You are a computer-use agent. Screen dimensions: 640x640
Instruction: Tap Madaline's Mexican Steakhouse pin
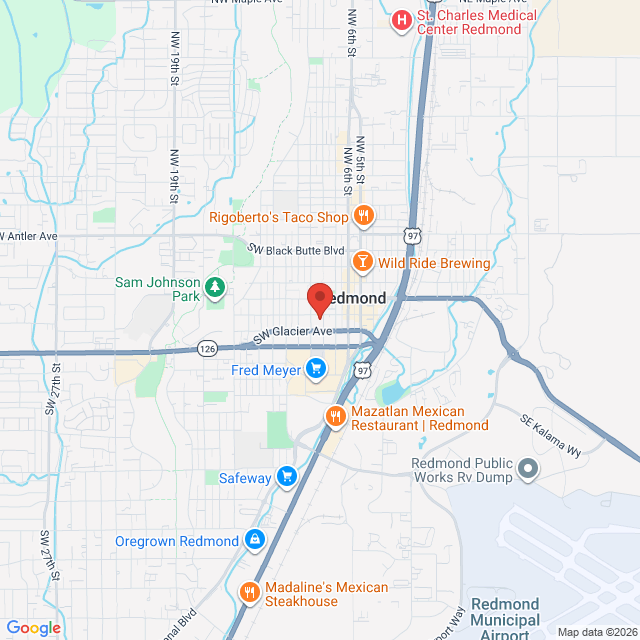click(250, 593)
